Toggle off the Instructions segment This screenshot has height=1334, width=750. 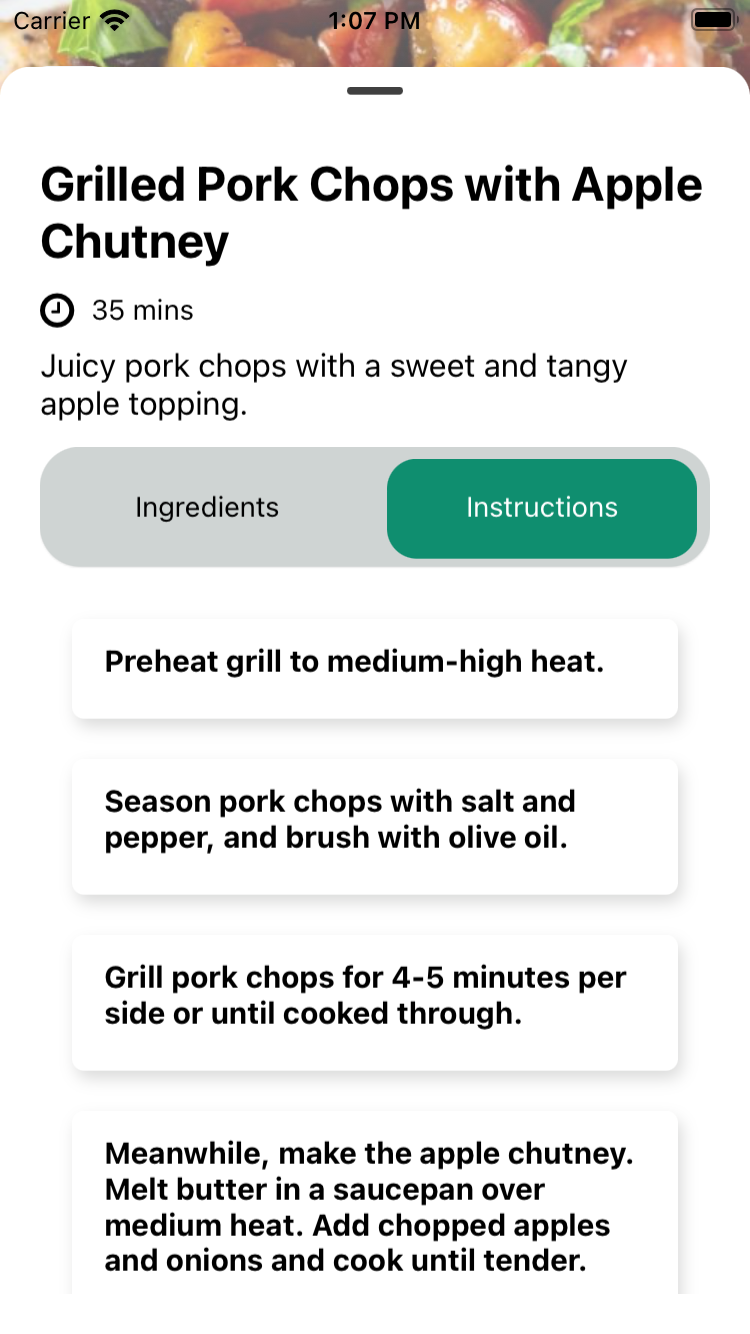pyautogui.click(x=542, y=507)
